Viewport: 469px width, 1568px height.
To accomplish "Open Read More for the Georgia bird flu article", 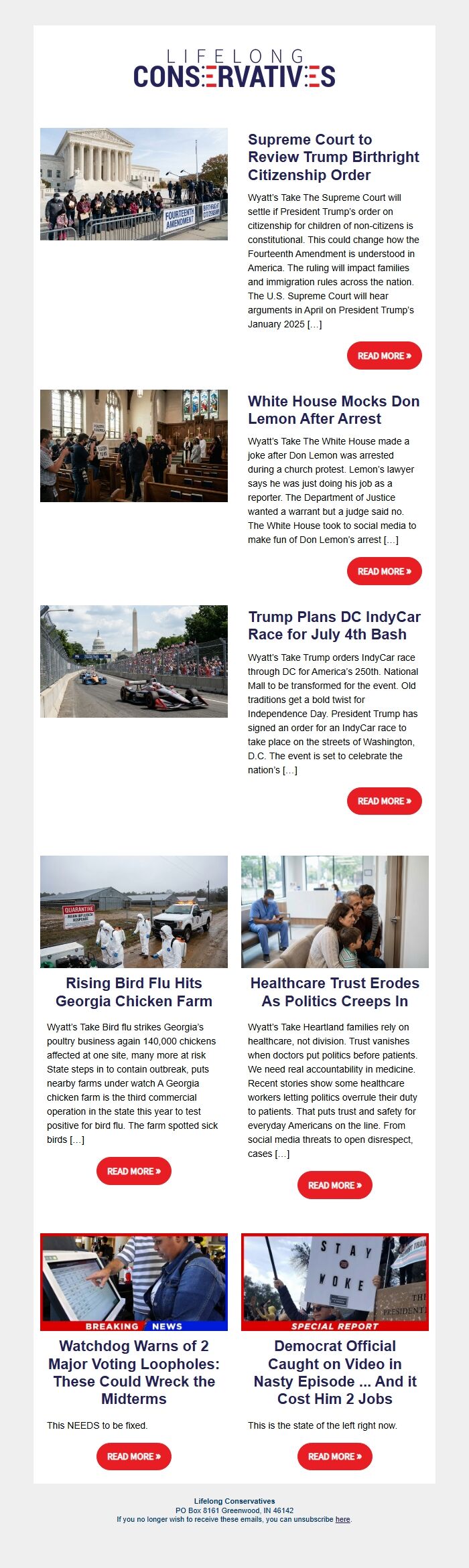I will [x=134, y=1171].
